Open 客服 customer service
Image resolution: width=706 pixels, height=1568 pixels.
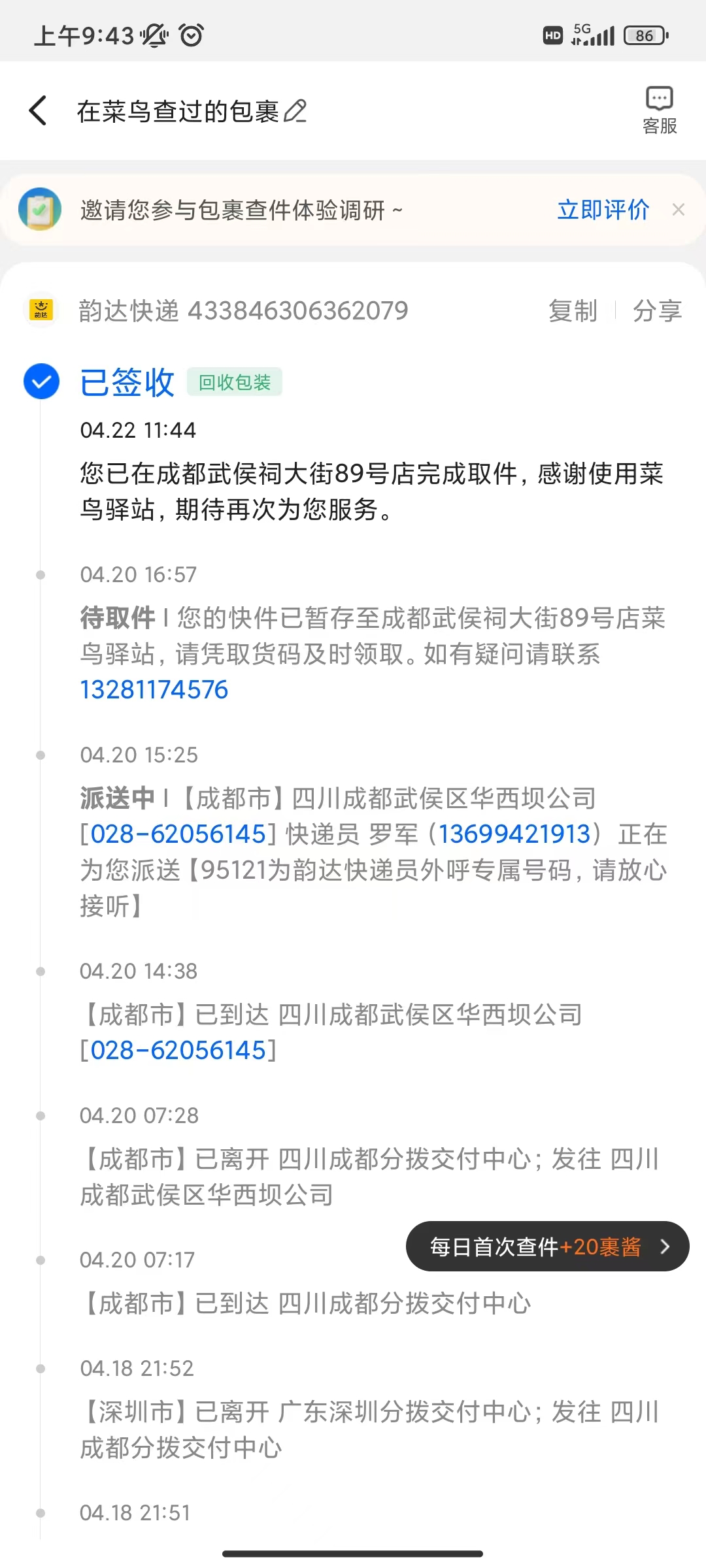659,110
